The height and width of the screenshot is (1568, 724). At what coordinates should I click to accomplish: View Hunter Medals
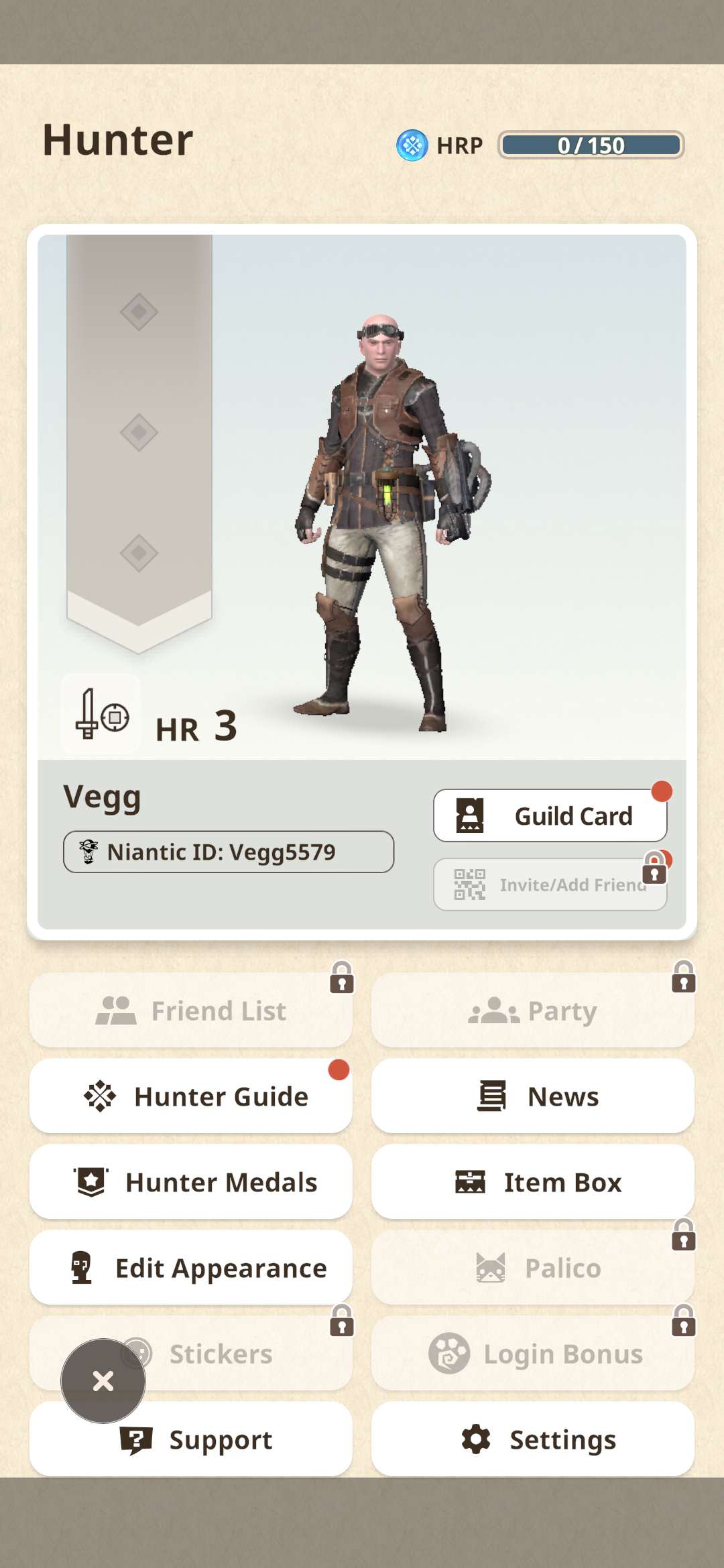[x=191, y=1182]
